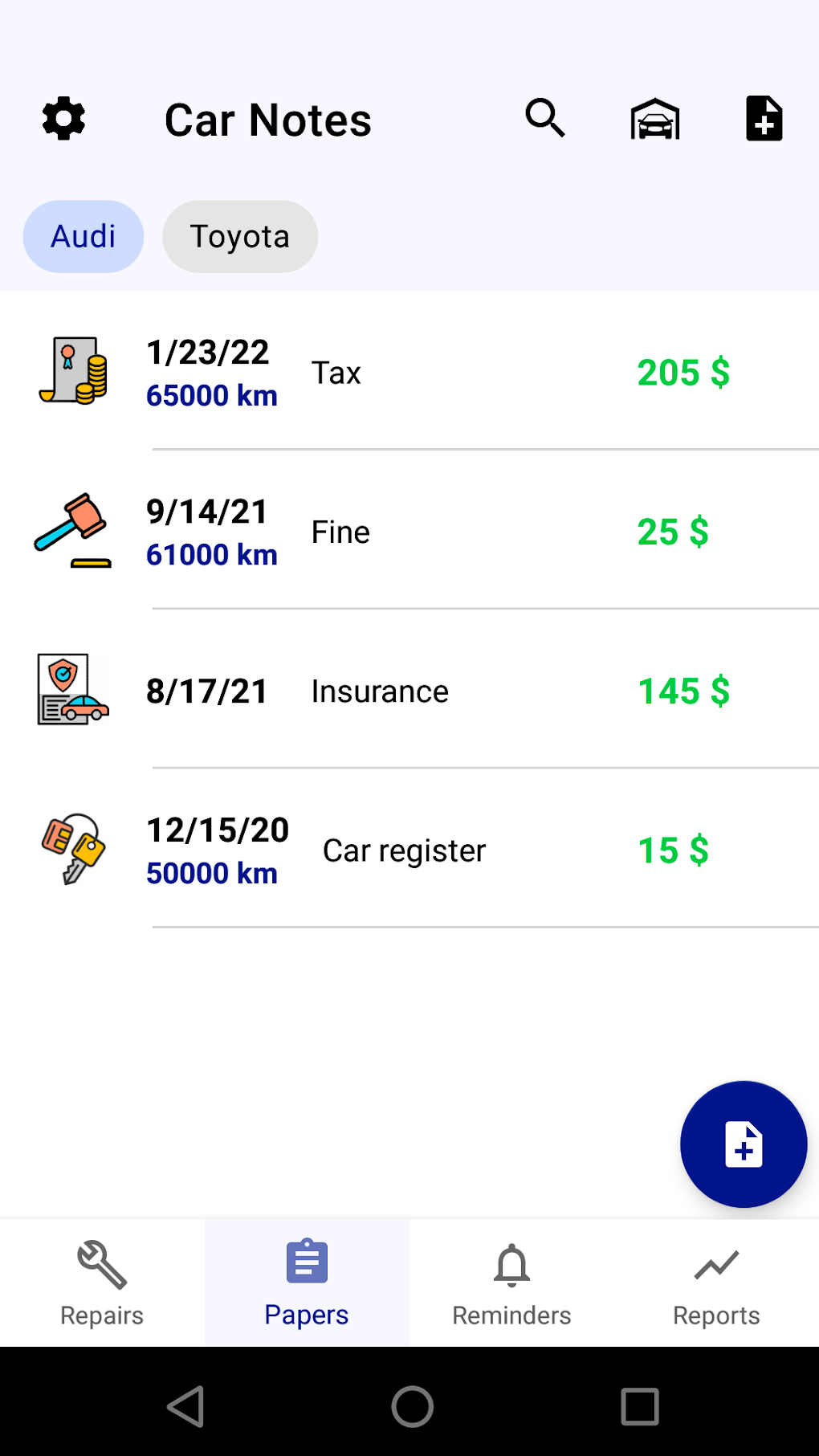Open the Reports tab
This screenshot has height=1456, width=819.
pos(716,1283)
